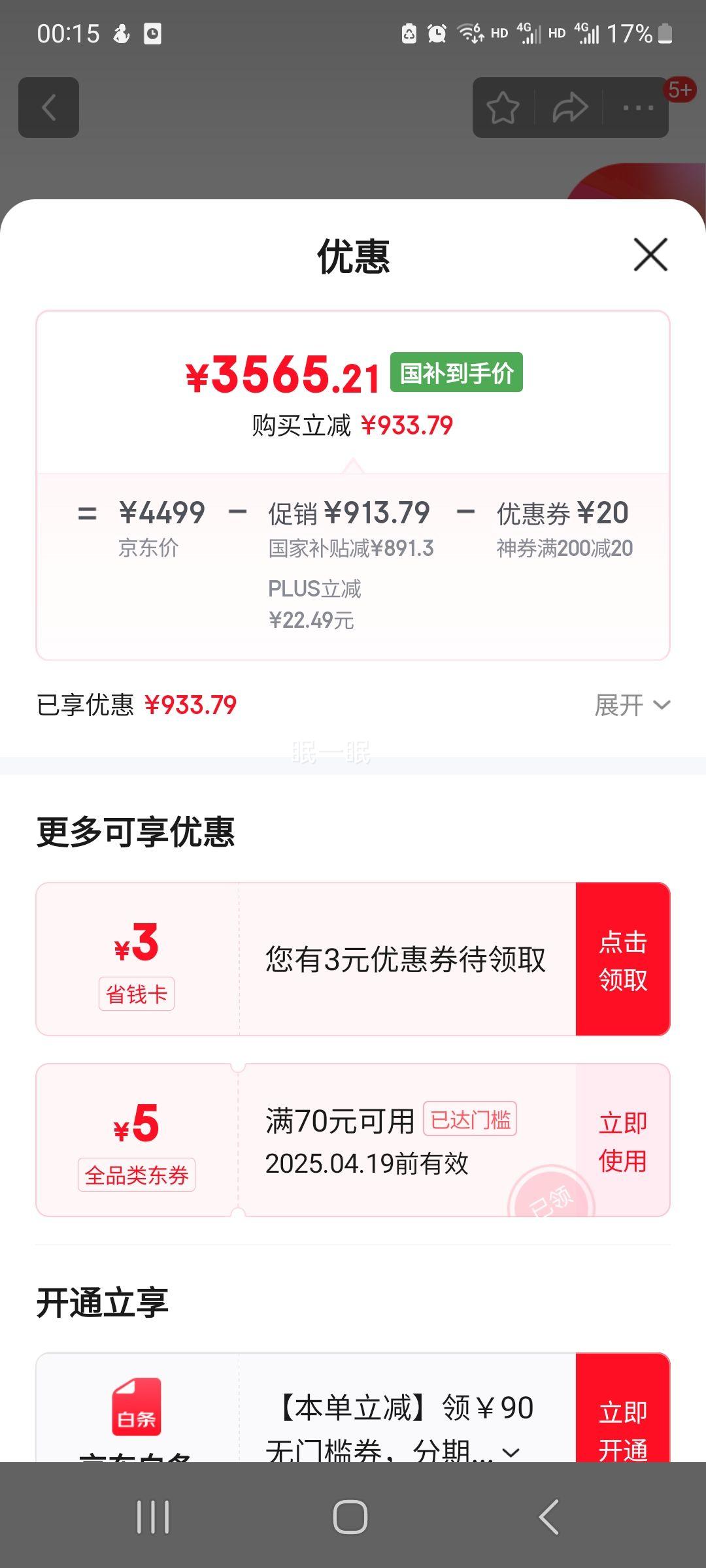Use the ¥5 coupon via 立即使用
This screenshot has height=1568, width=706.
pos(621,1140)
